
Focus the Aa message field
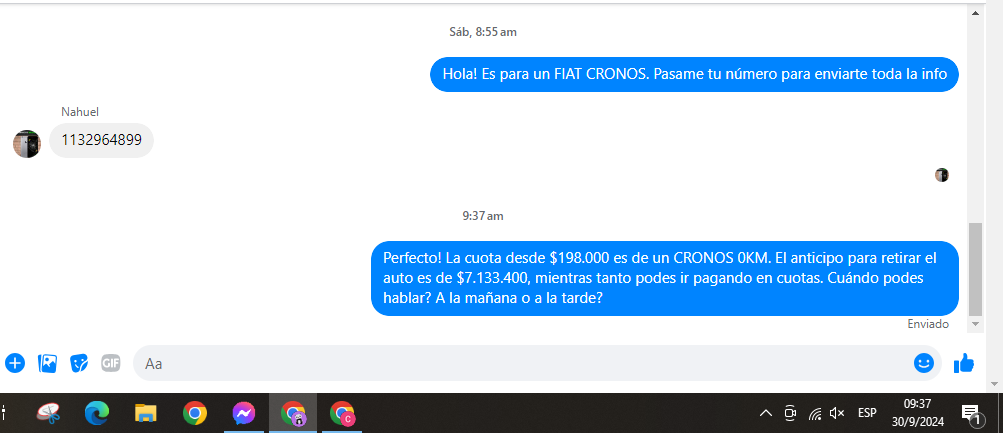pyautogui.click(x=520, y=363)
